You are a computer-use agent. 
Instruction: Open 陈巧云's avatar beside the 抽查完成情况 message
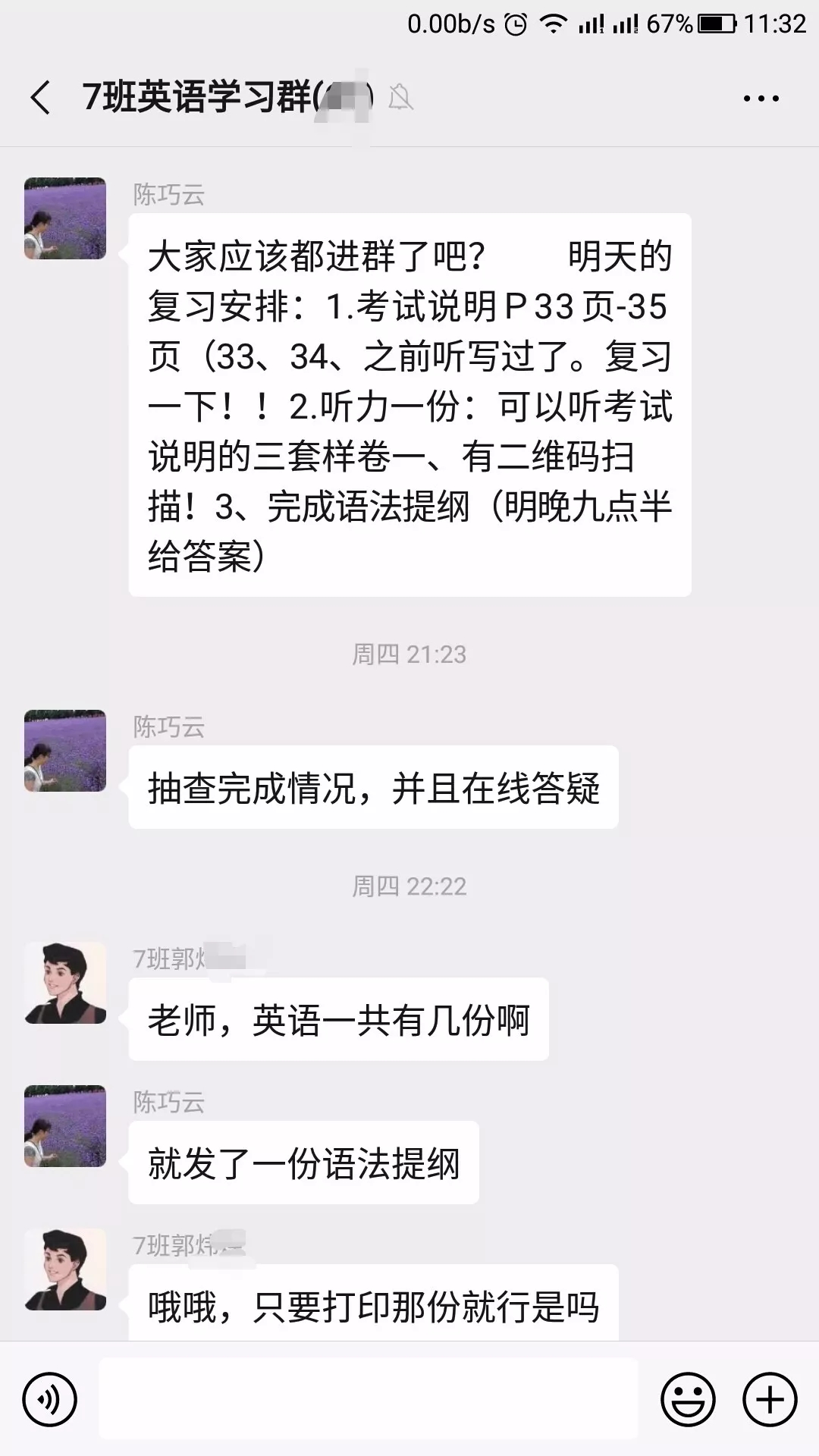(65, 751)
